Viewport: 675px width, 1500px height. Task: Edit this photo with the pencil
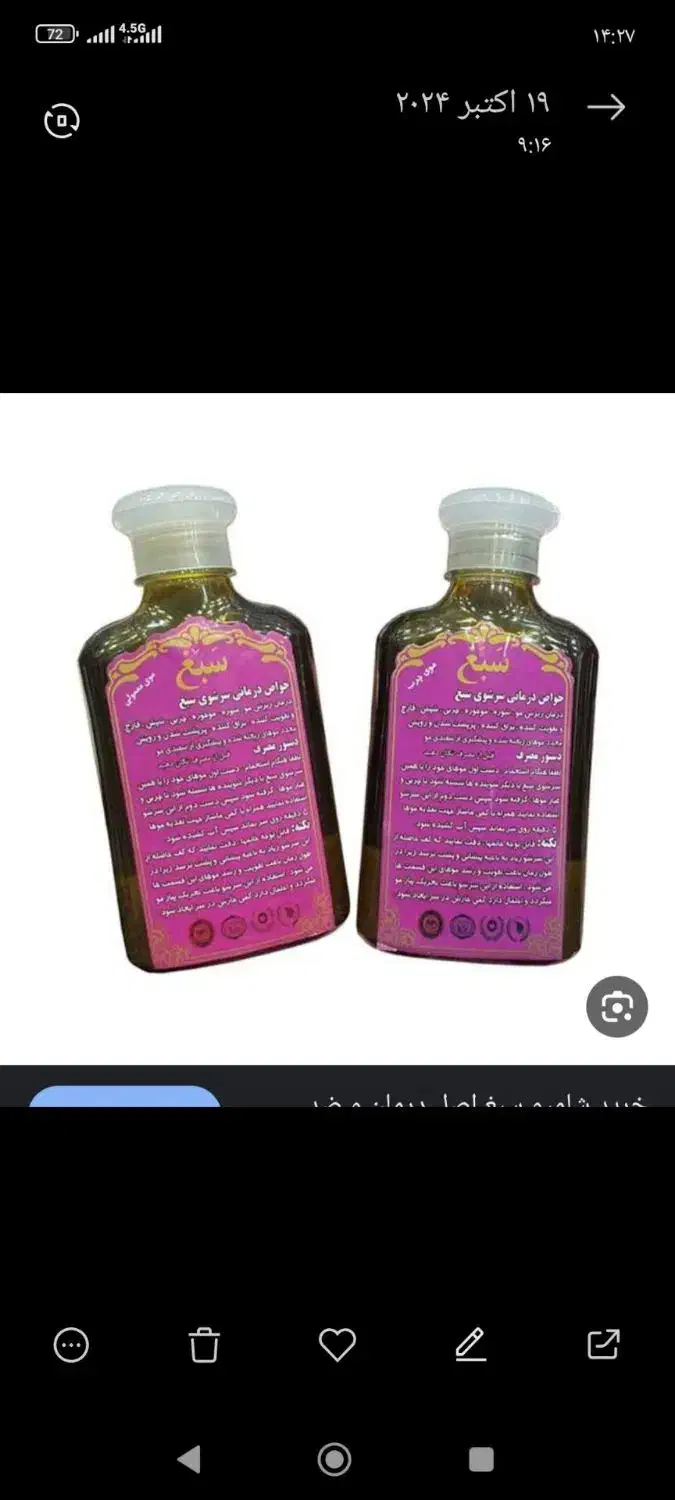click(471, 1345)
